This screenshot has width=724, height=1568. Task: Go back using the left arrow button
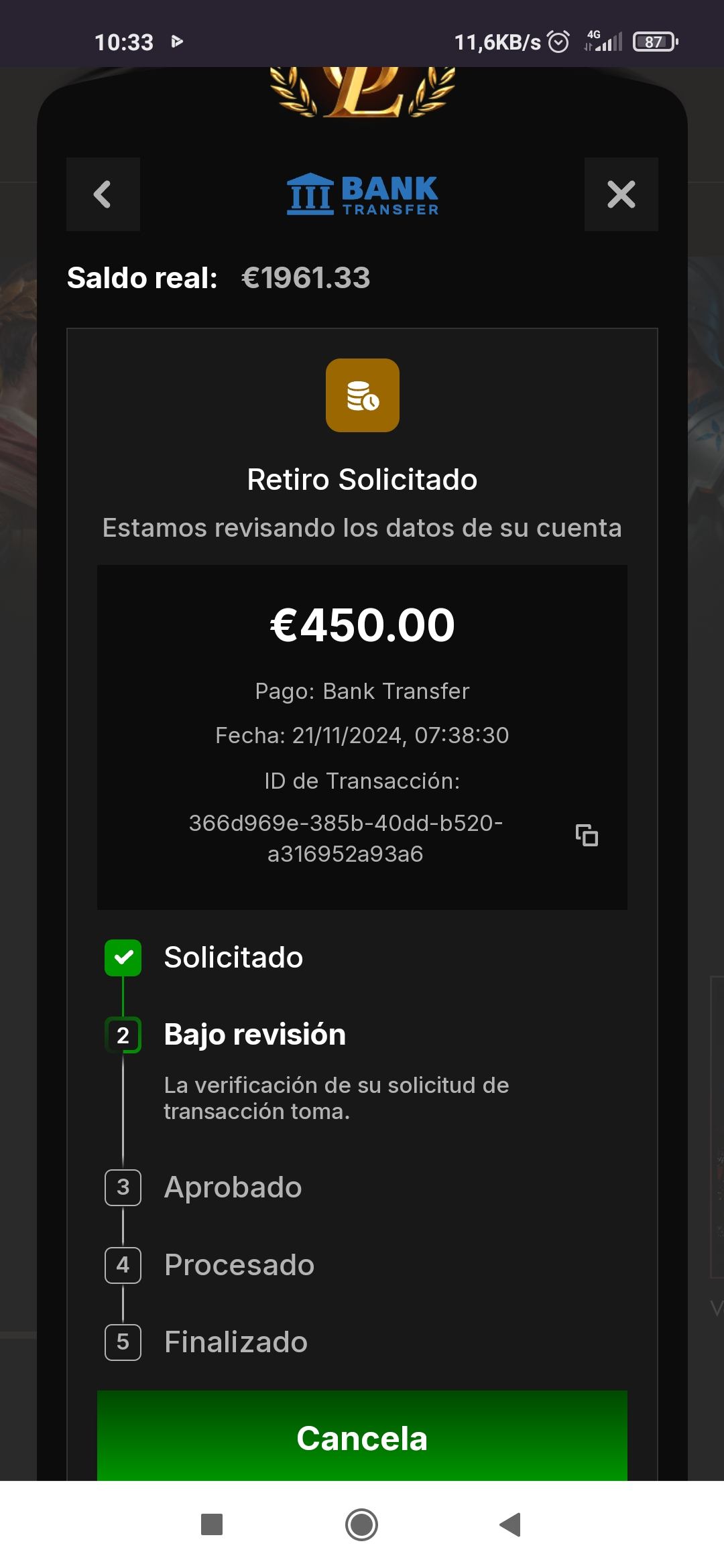[x=103, y=194]
